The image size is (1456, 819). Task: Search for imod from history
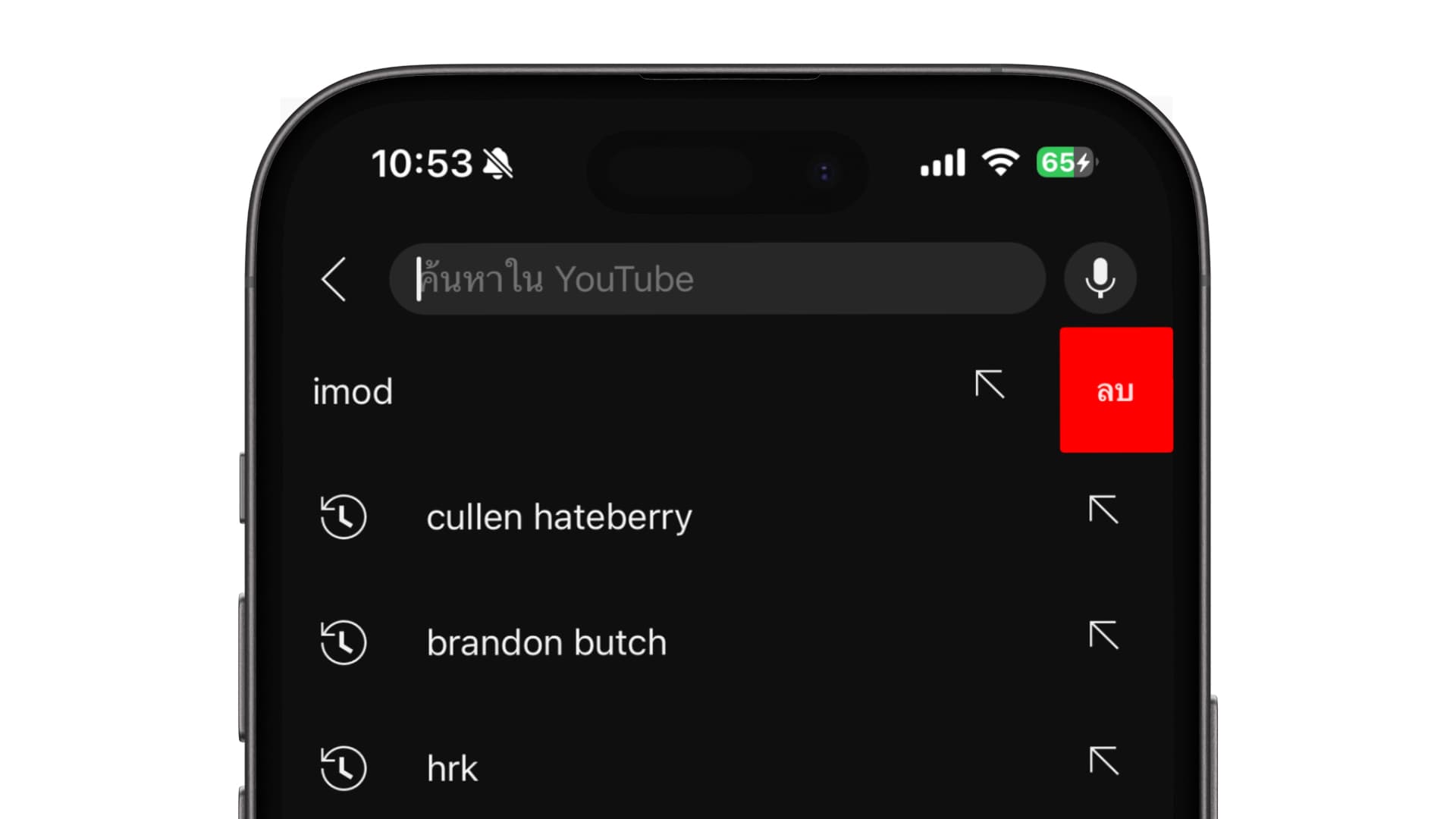(x=353, y=392)
